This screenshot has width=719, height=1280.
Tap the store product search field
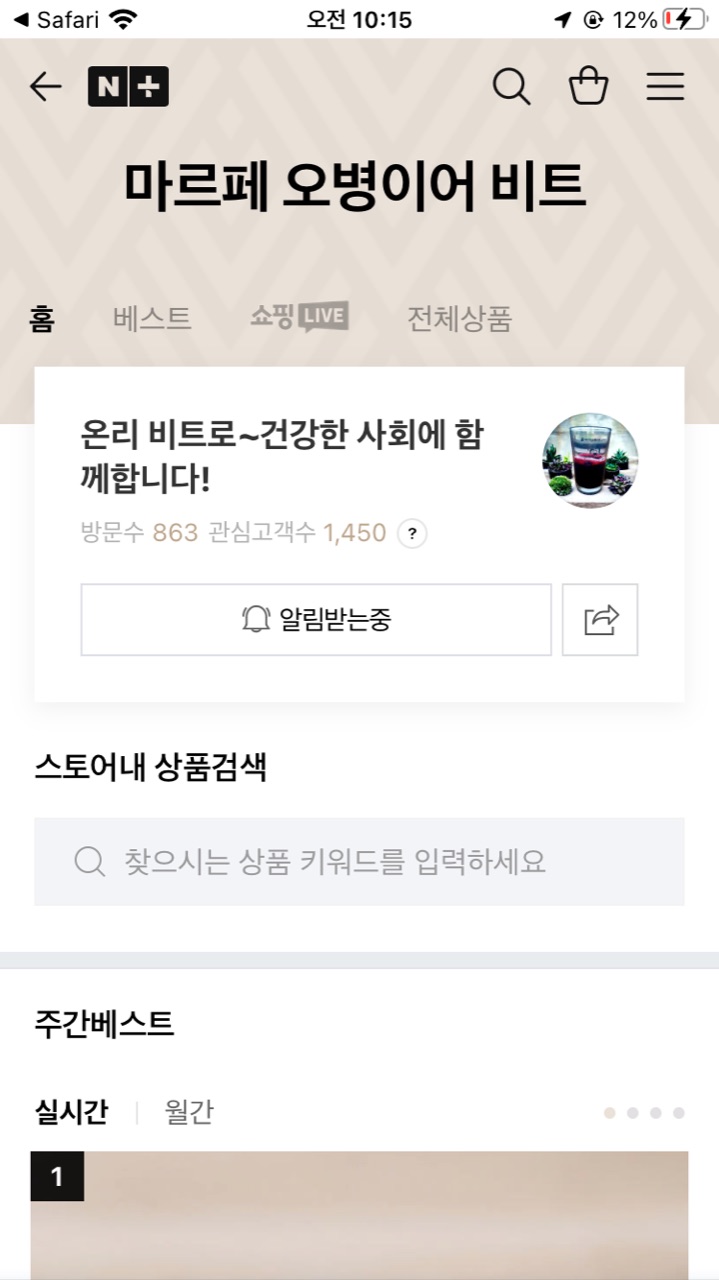pyautogui.click(x=359, y=861)
